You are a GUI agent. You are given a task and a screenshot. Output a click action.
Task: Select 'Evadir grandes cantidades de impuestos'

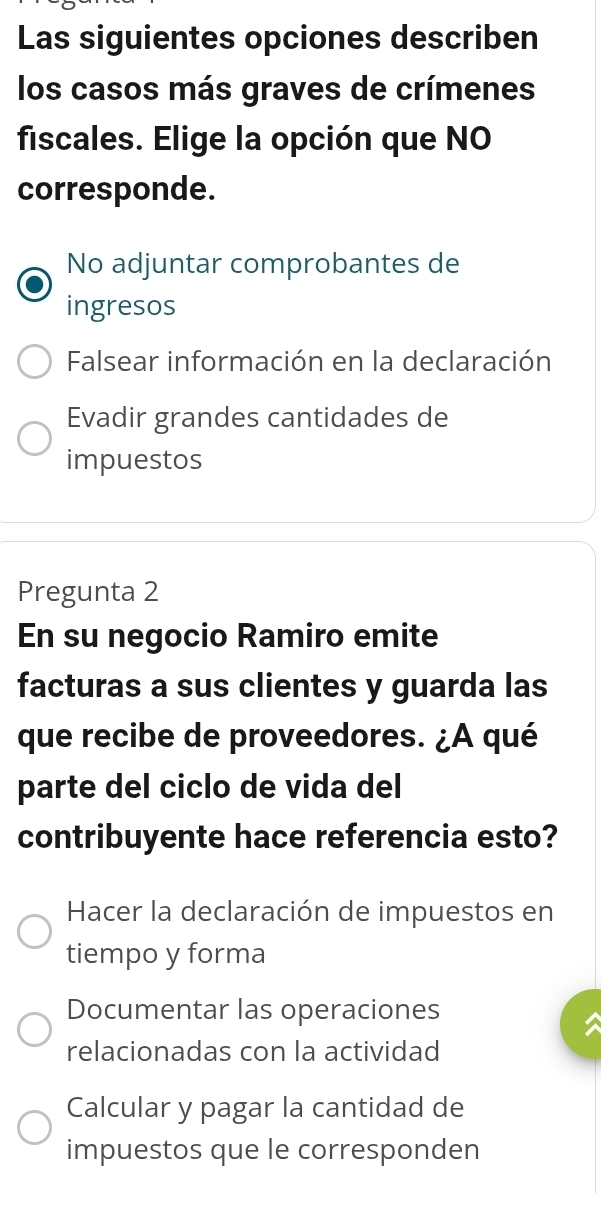tap(36, 438)
